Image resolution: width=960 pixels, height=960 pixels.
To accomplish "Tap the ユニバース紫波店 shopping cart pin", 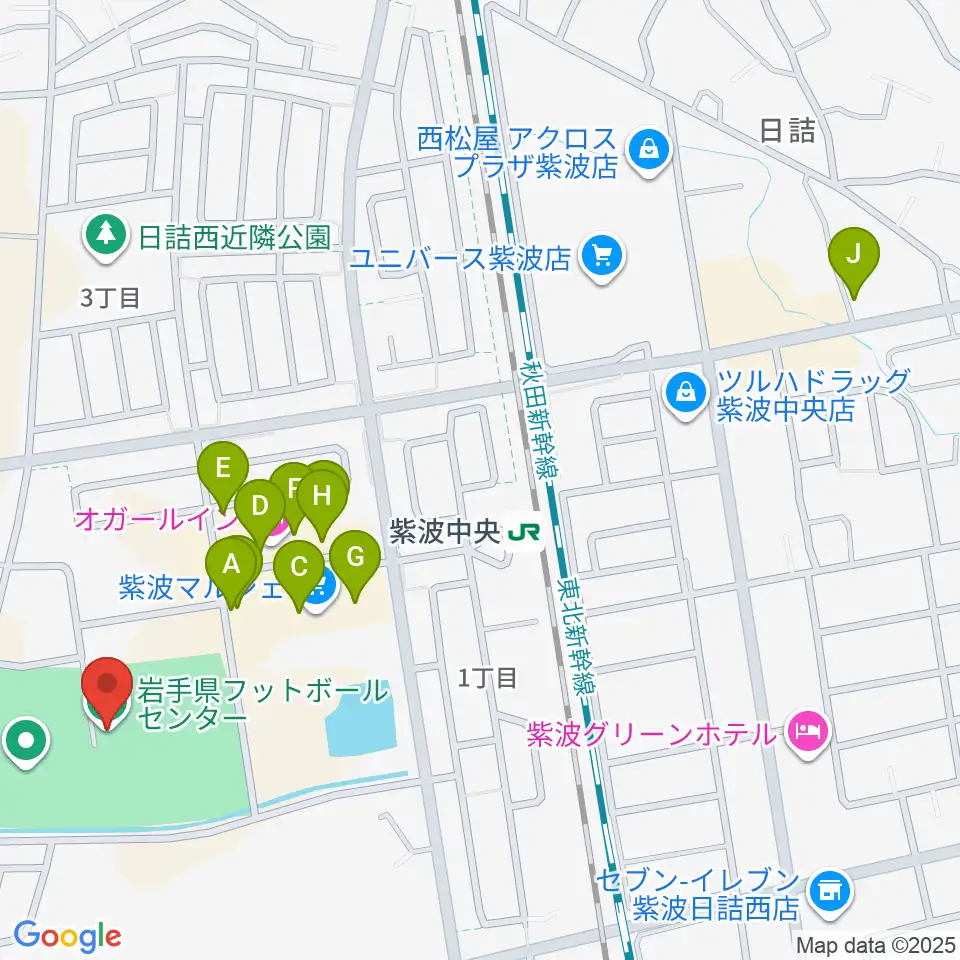I will click(602, 258).
